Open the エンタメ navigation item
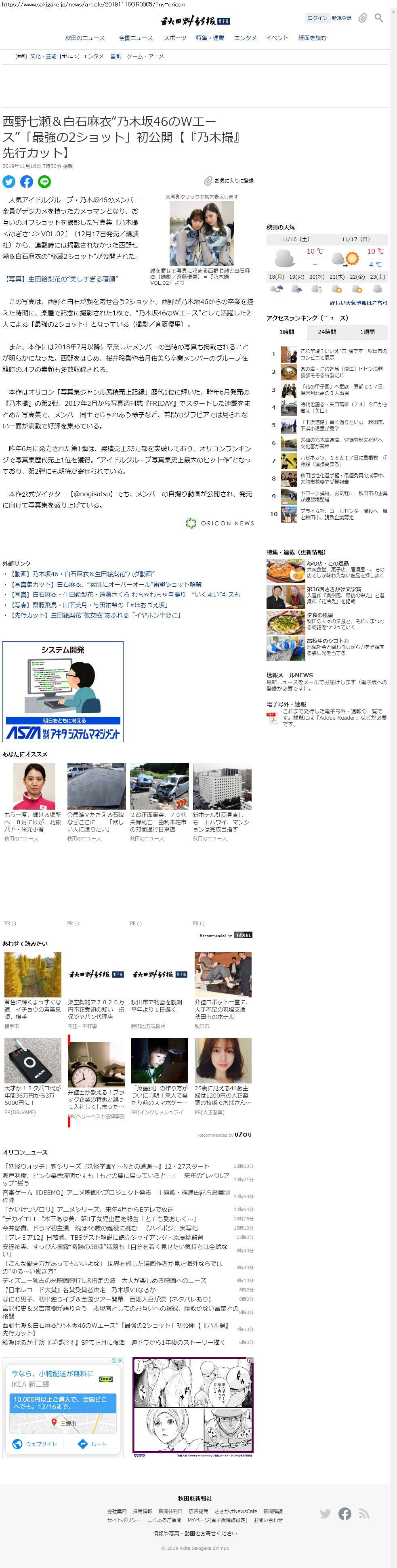Image resolution: width=397 pixels, height=1568 pixels. 246,38
